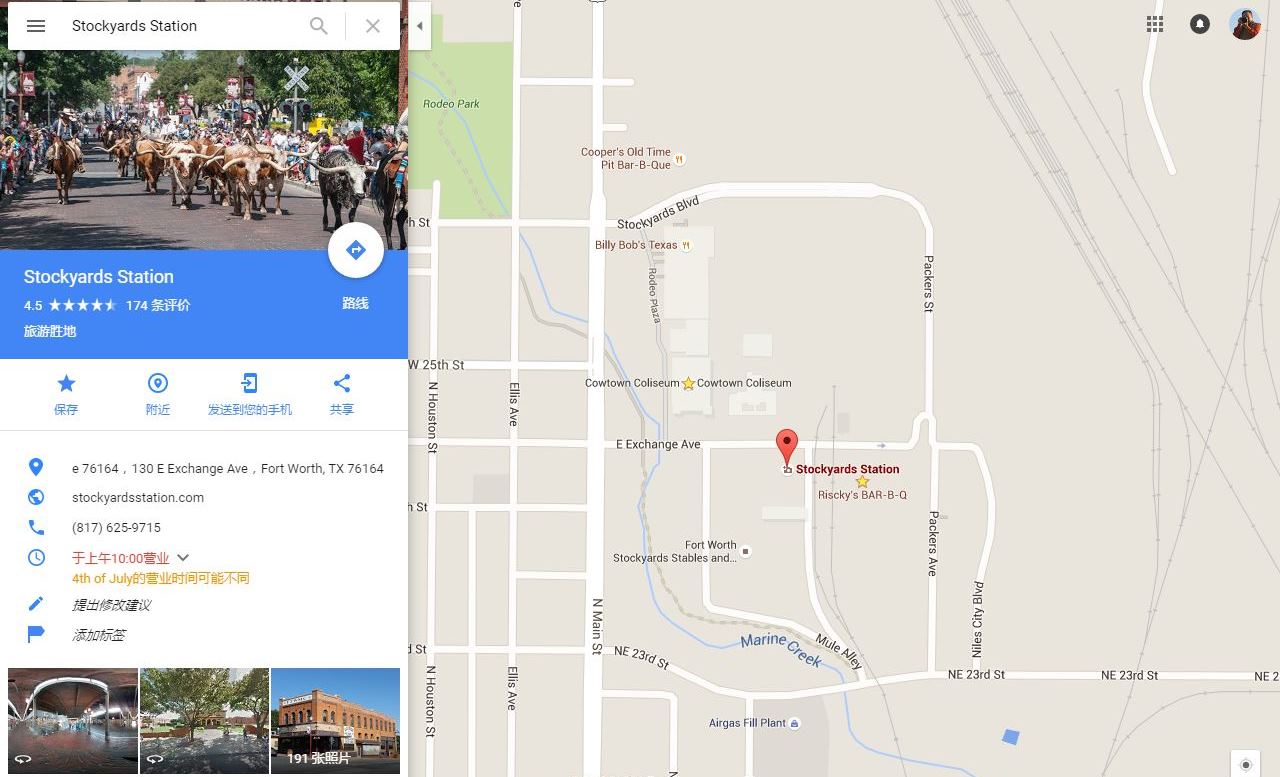This screenshot has width=1280, height=777.
Task: Tap the my-location button on map
Action: 1245,765
